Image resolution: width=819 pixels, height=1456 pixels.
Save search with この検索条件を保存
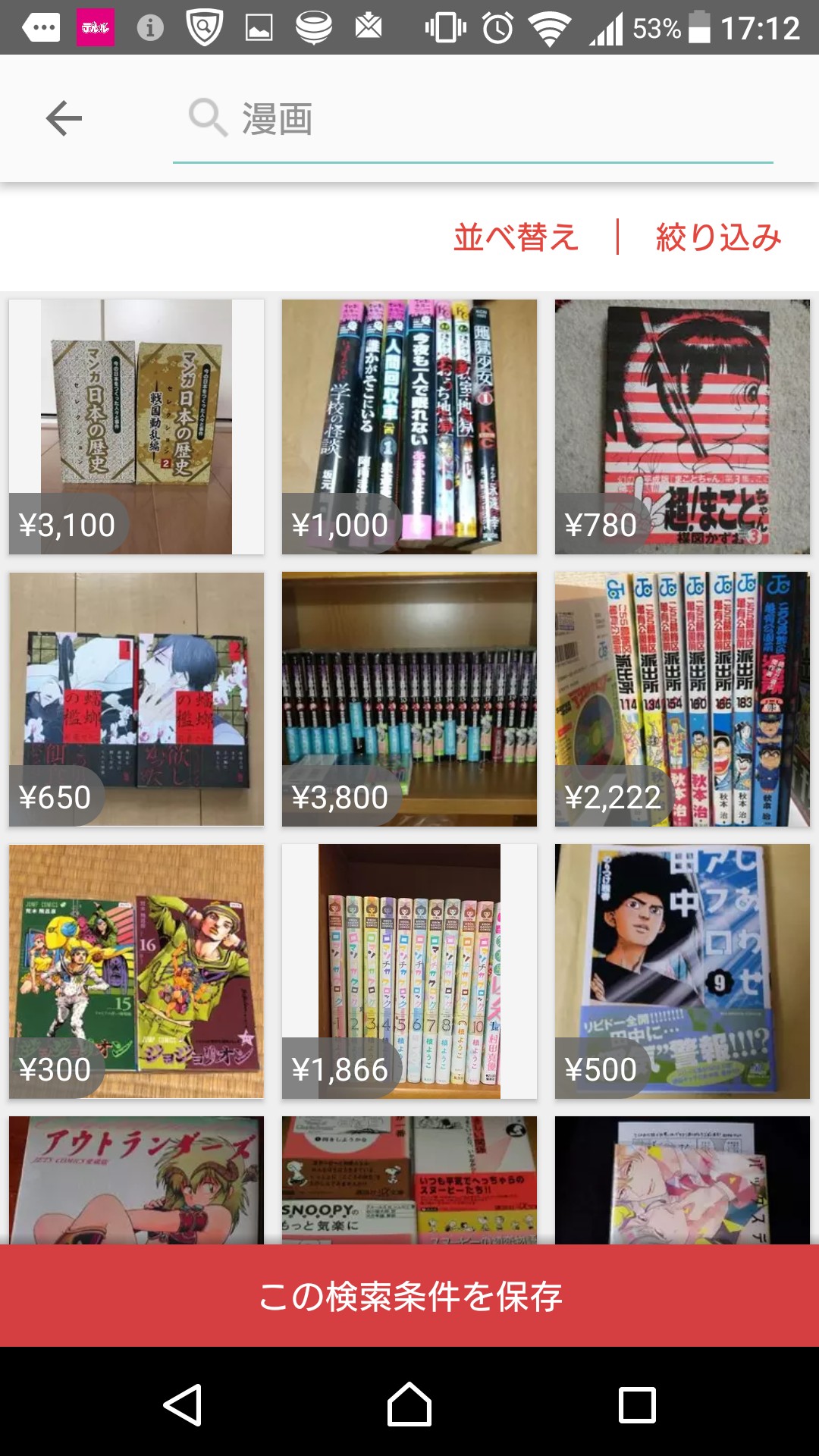click(409, 1296)
